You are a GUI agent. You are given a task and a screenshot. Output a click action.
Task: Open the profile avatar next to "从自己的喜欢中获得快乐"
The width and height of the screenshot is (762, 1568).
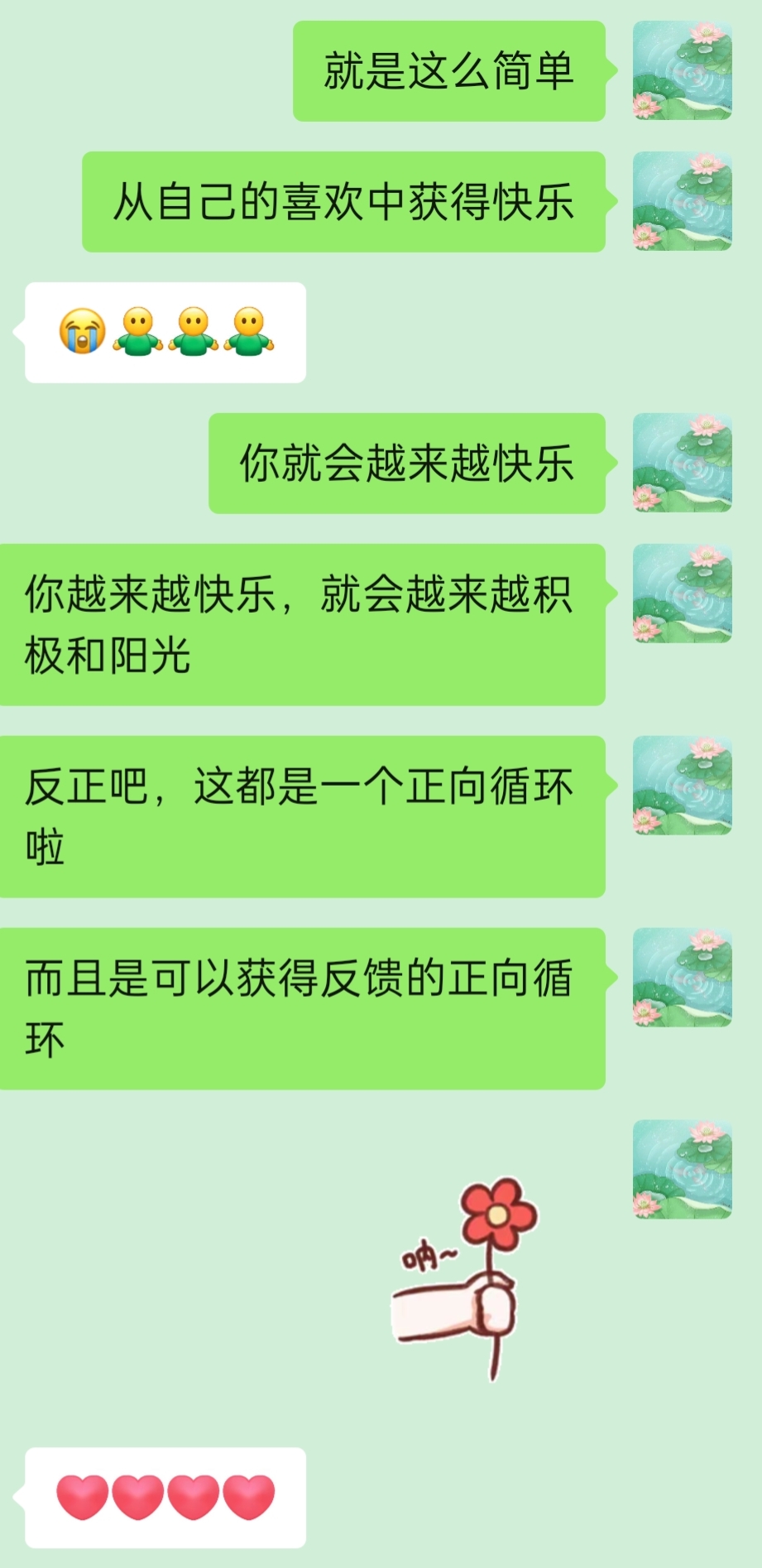[682, 201]
